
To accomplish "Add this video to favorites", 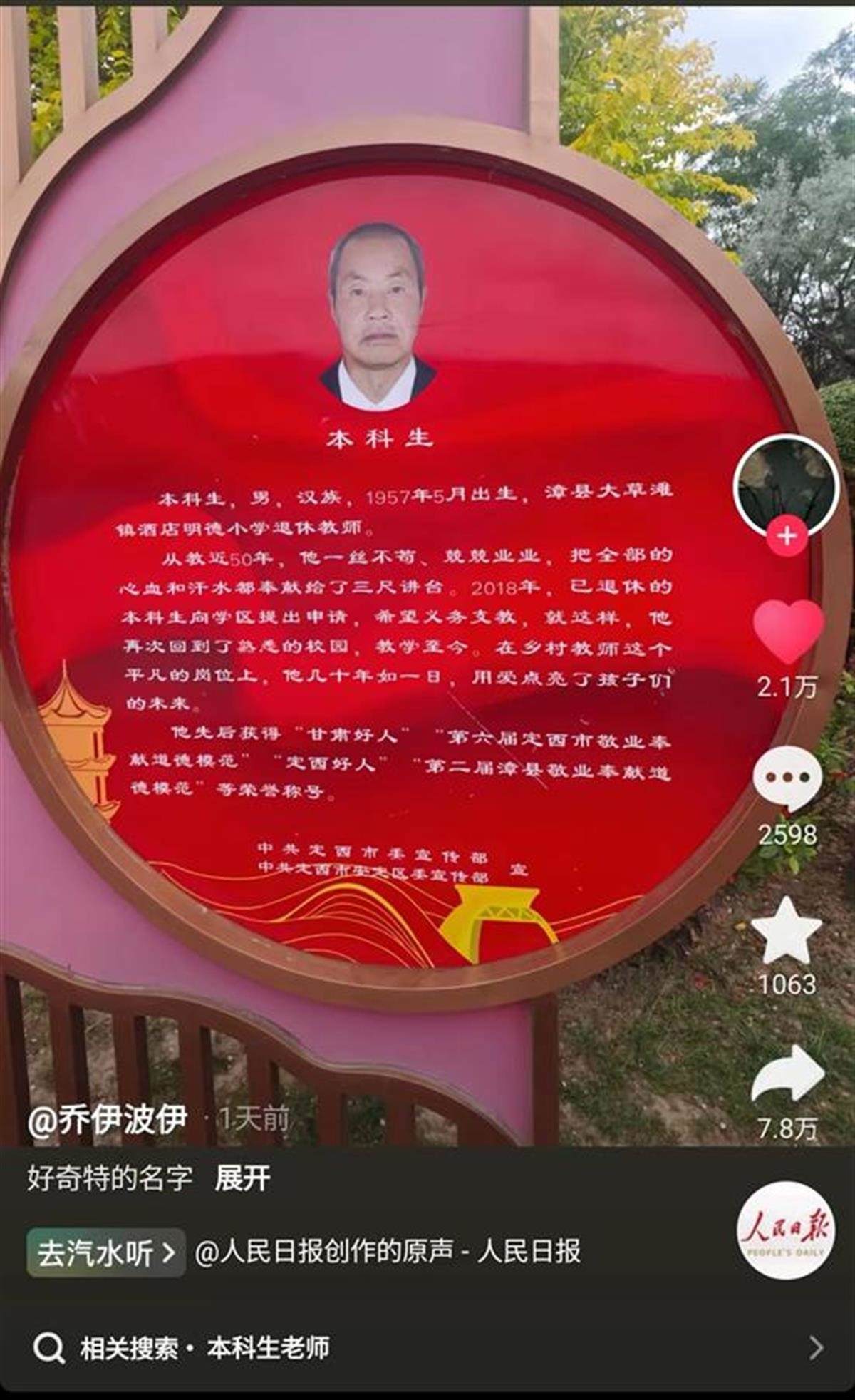I will [x=787, y=931].
